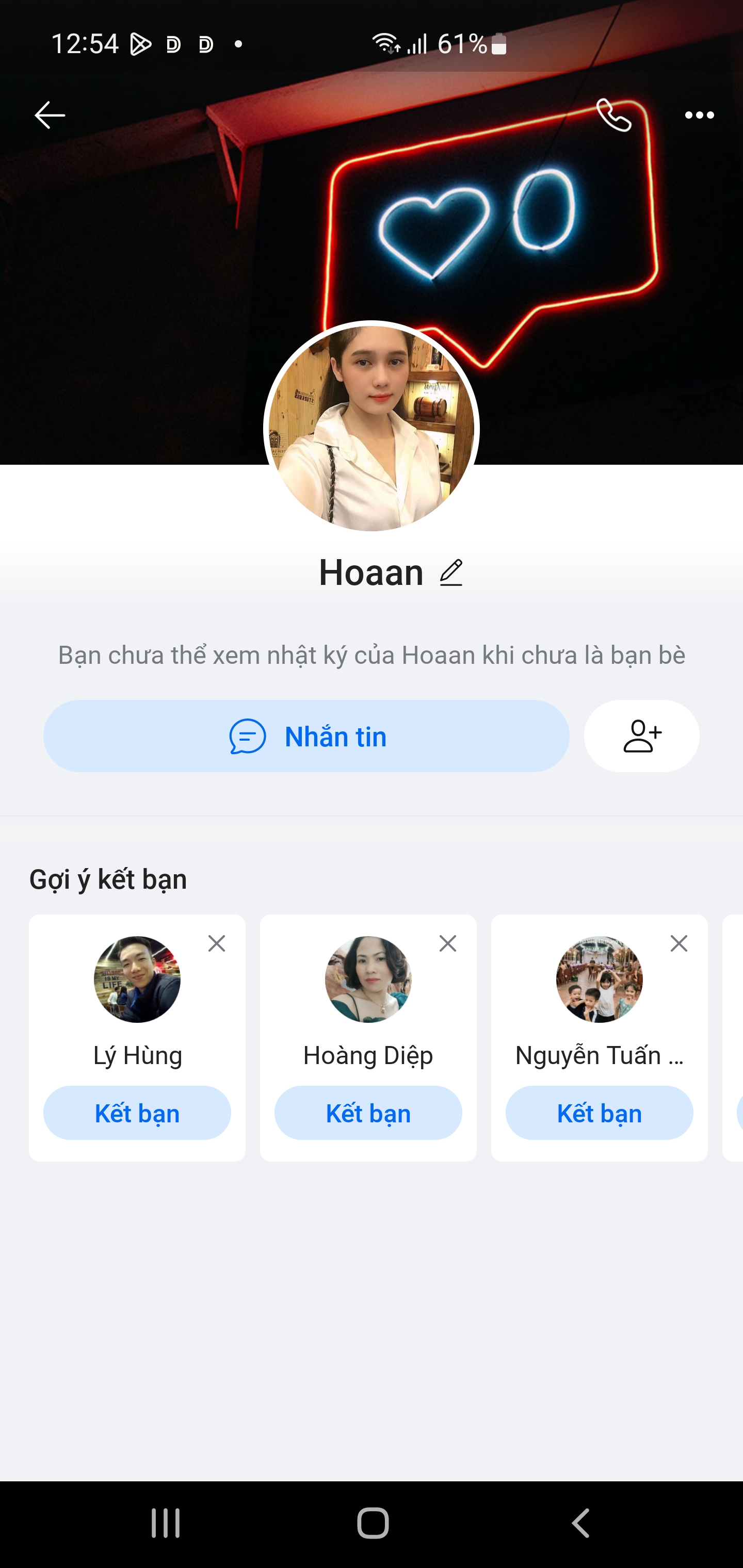Send a friend request with the add-person icon
Screen dimensions: 743x1568
(x=642, y=736)
